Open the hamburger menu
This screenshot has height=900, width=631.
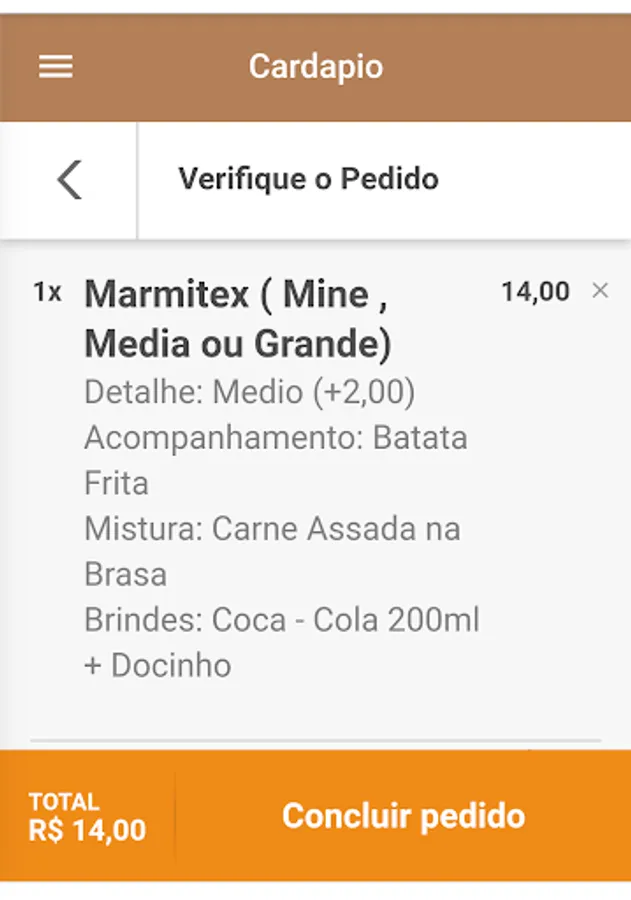(56, 67)
